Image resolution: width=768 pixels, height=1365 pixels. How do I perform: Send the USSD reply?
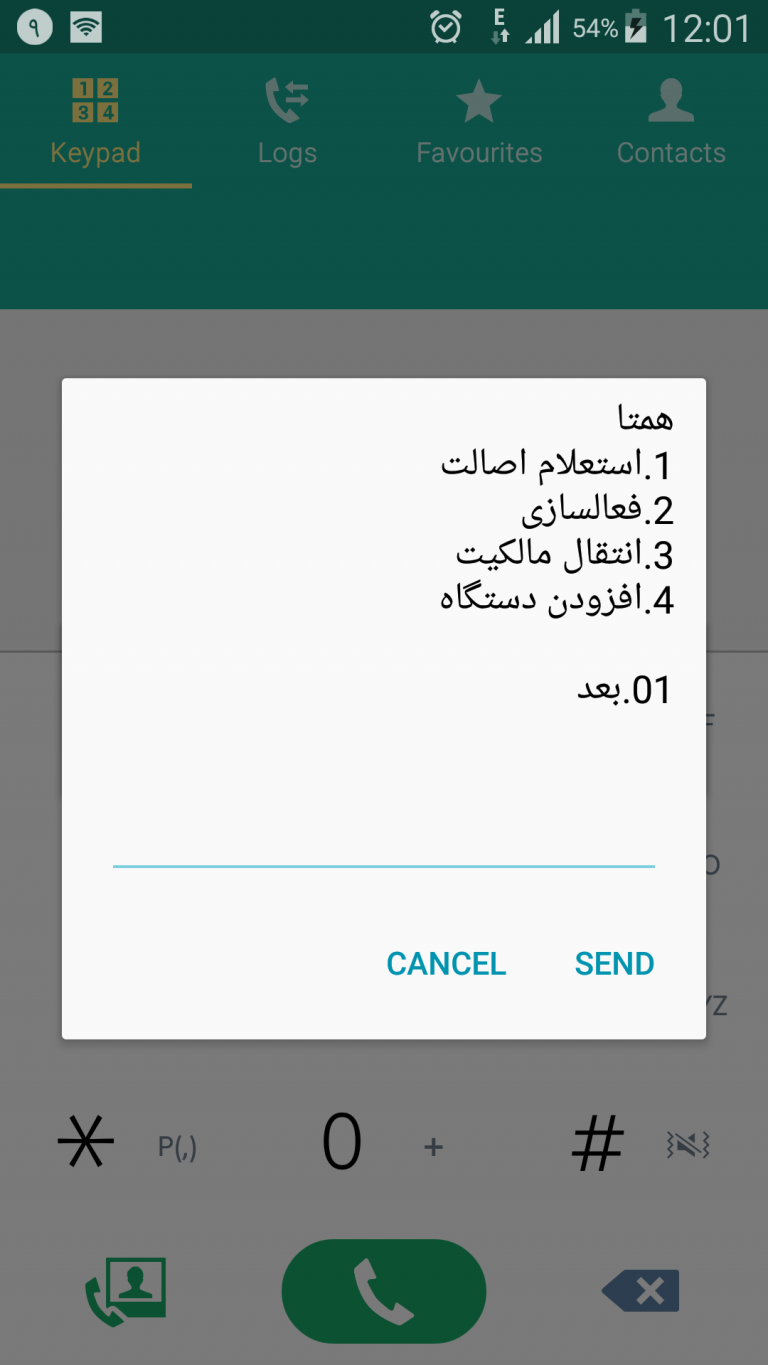point(614,963)
